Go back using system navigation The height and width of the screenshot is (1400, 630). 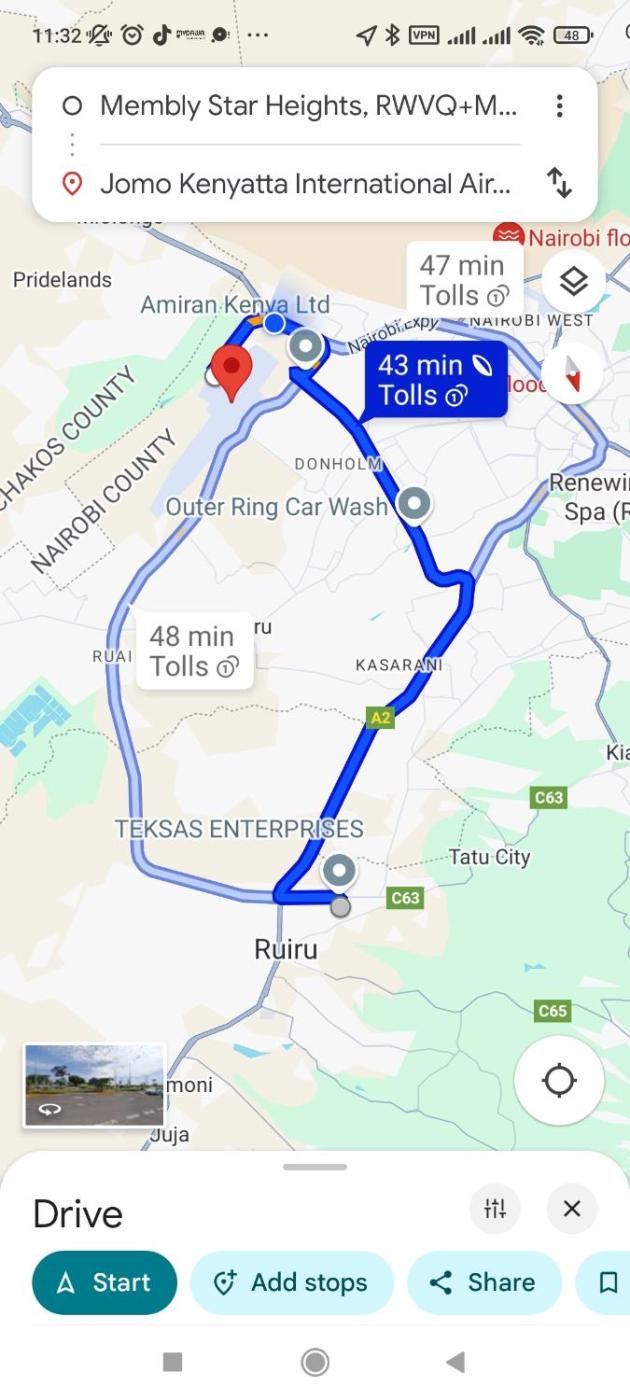[456, 1362]
